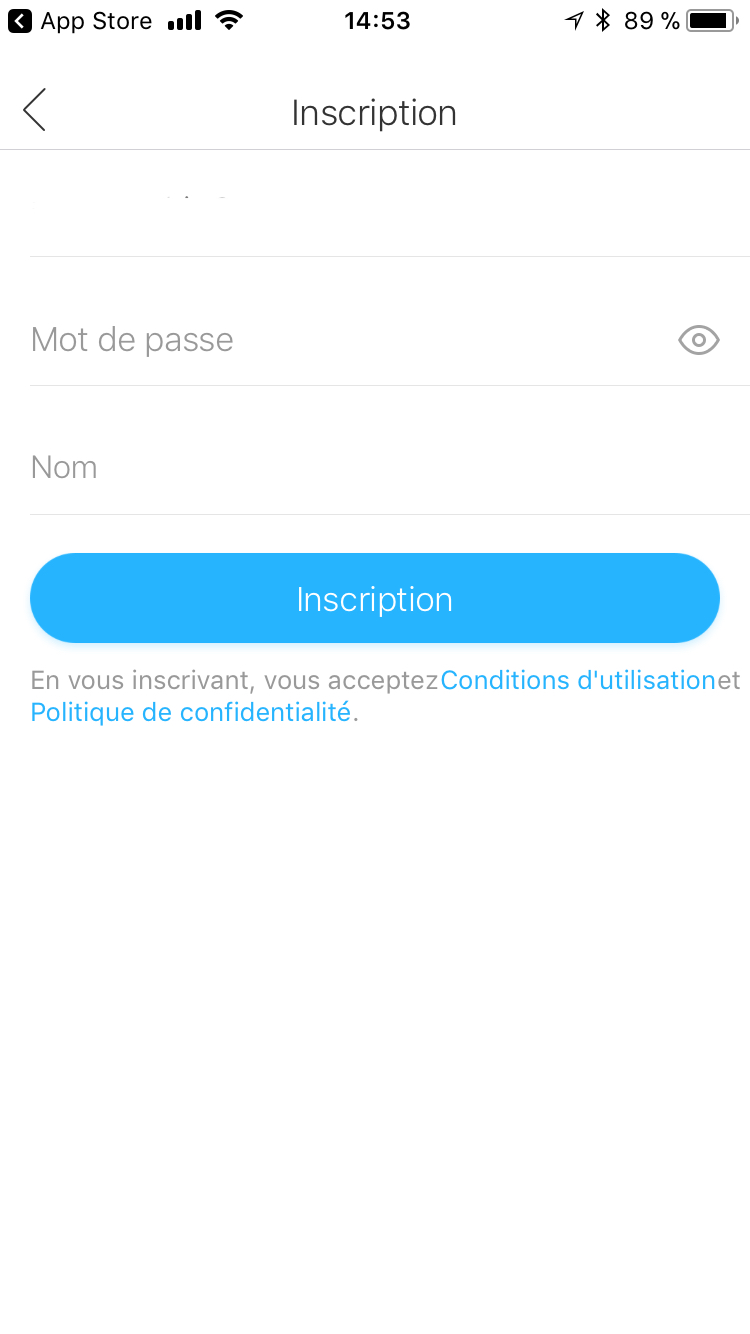Open Politique de confidentialité link

(191, 712)
